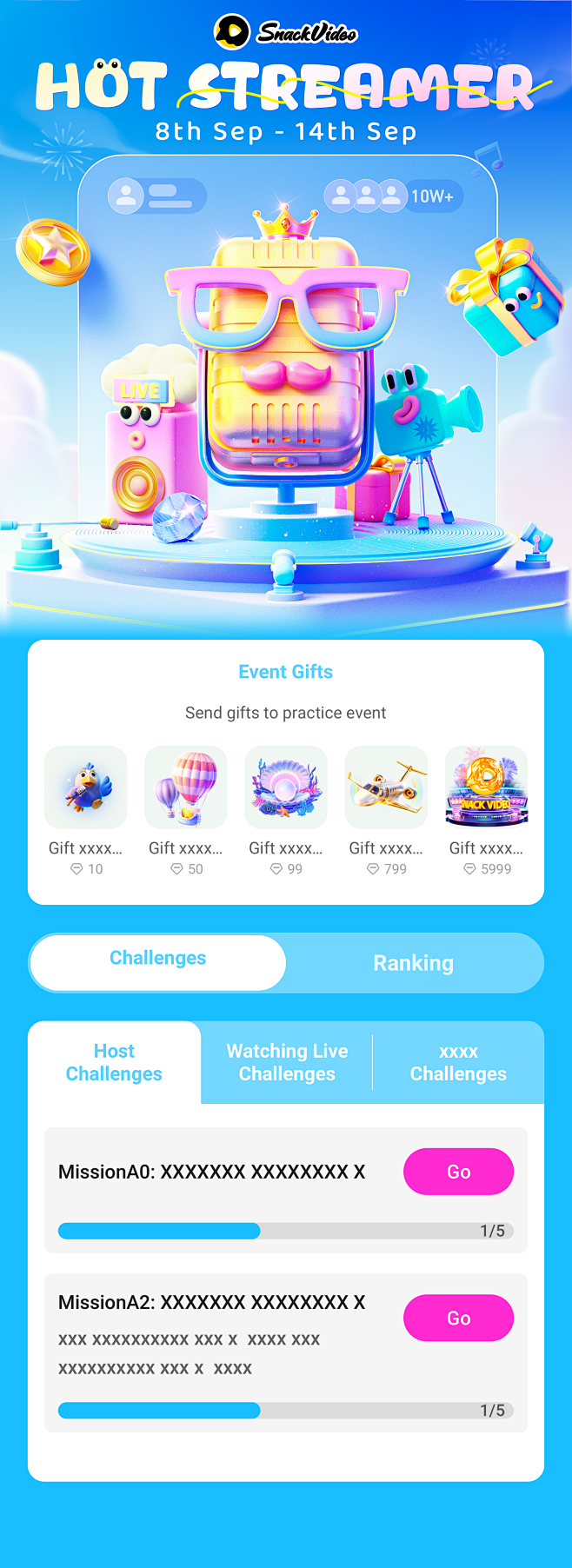Choose the airplane gift costing 799
Viewport: 572px width, 1568px height.
pos(386,787)
